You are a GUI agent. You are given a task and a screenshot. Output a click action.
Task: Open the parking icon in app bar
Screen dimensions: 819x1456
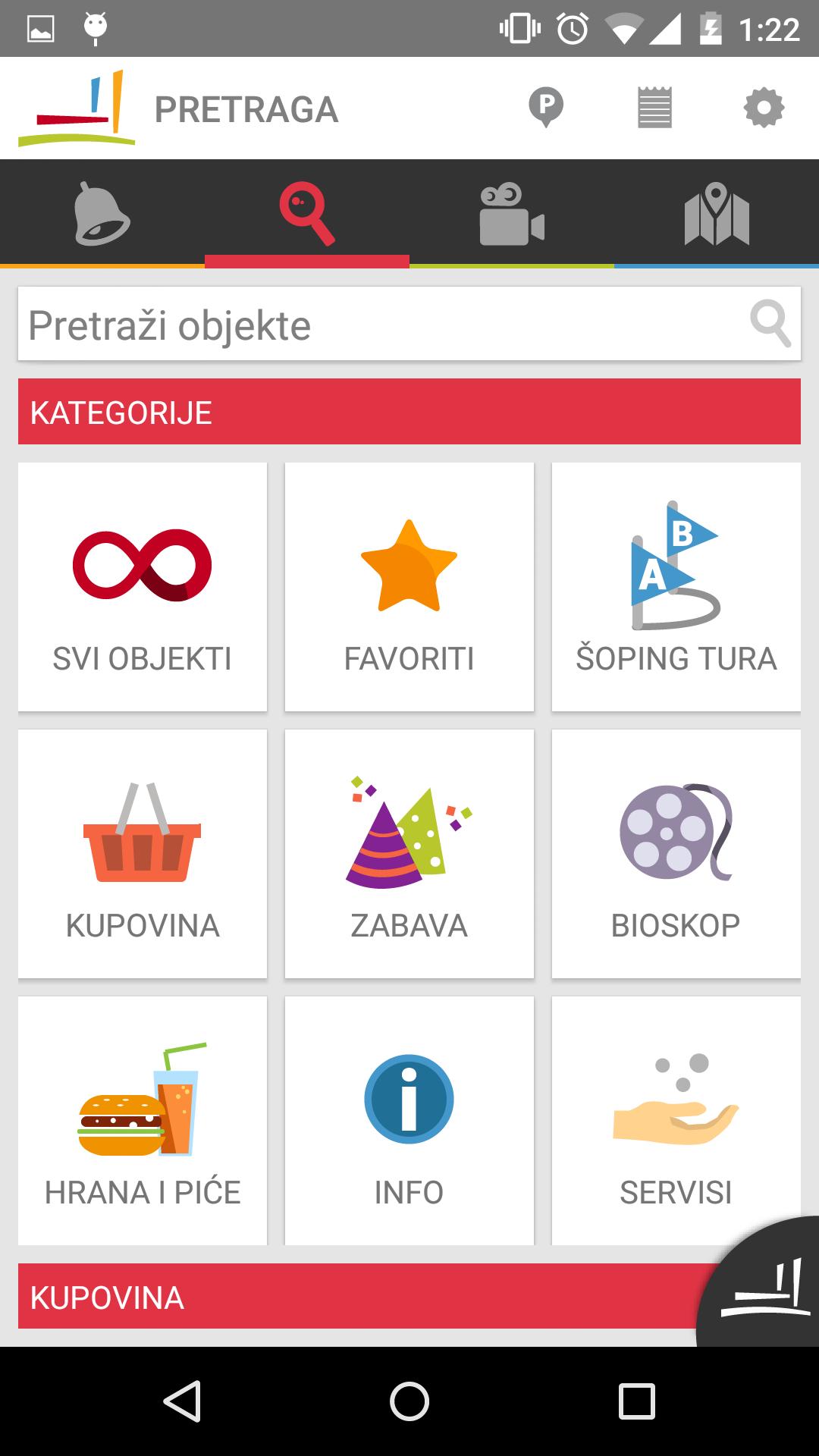[546, 108]
